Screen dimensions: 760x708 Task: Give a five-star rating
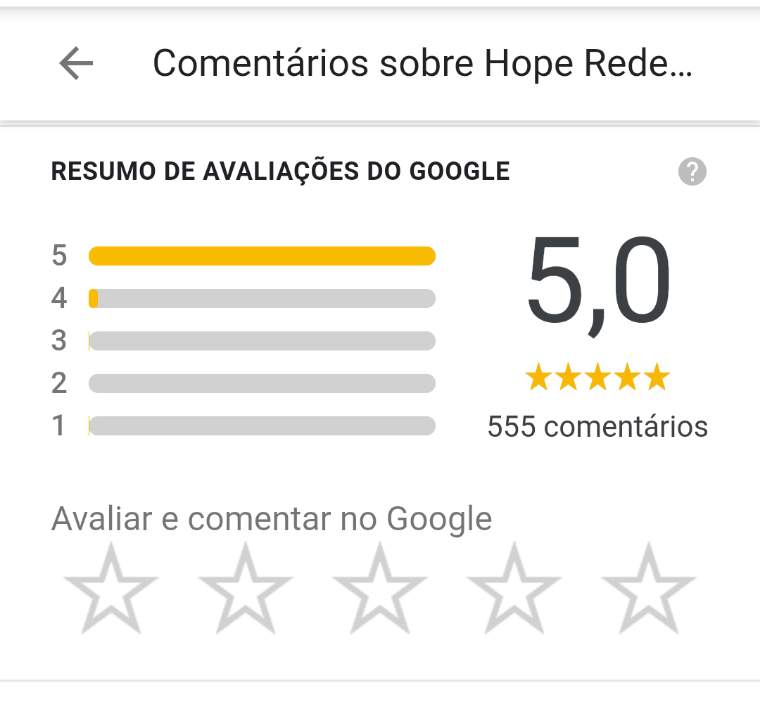[649, 589]
